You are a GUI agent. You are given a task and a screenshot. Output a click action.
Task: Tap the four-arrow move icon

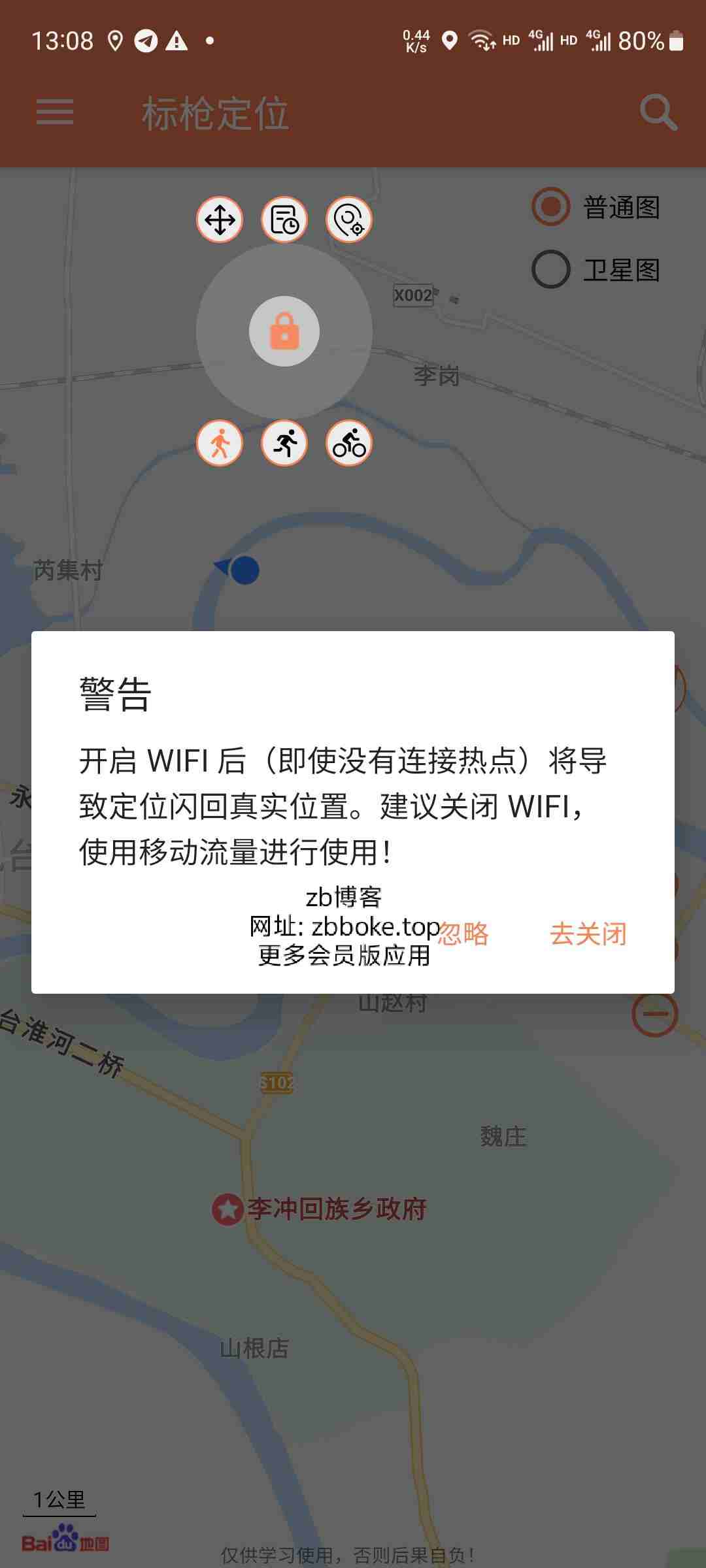220,220
